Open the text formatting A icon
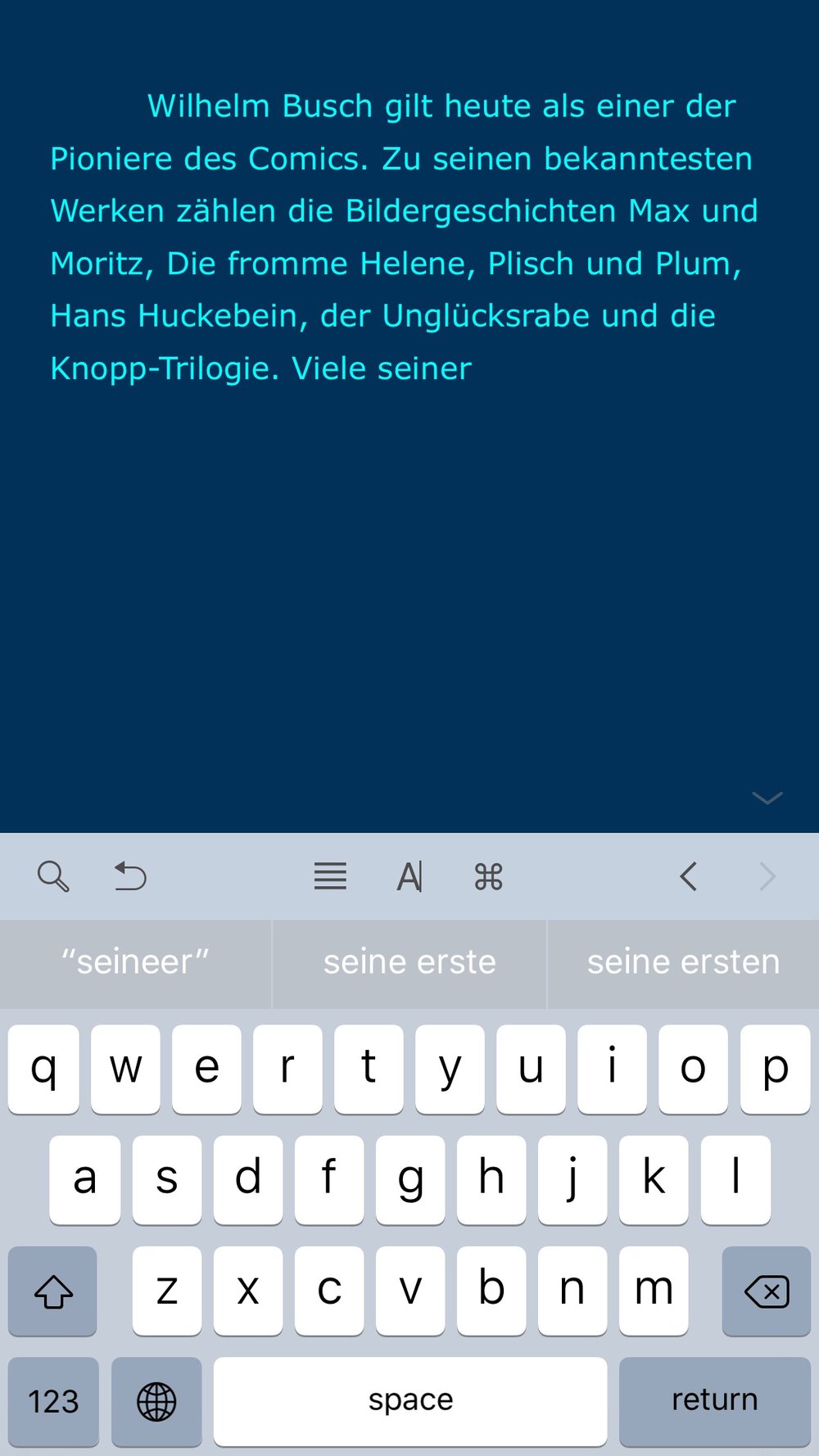Viewport: 819px width, 1456px height. 409,877
